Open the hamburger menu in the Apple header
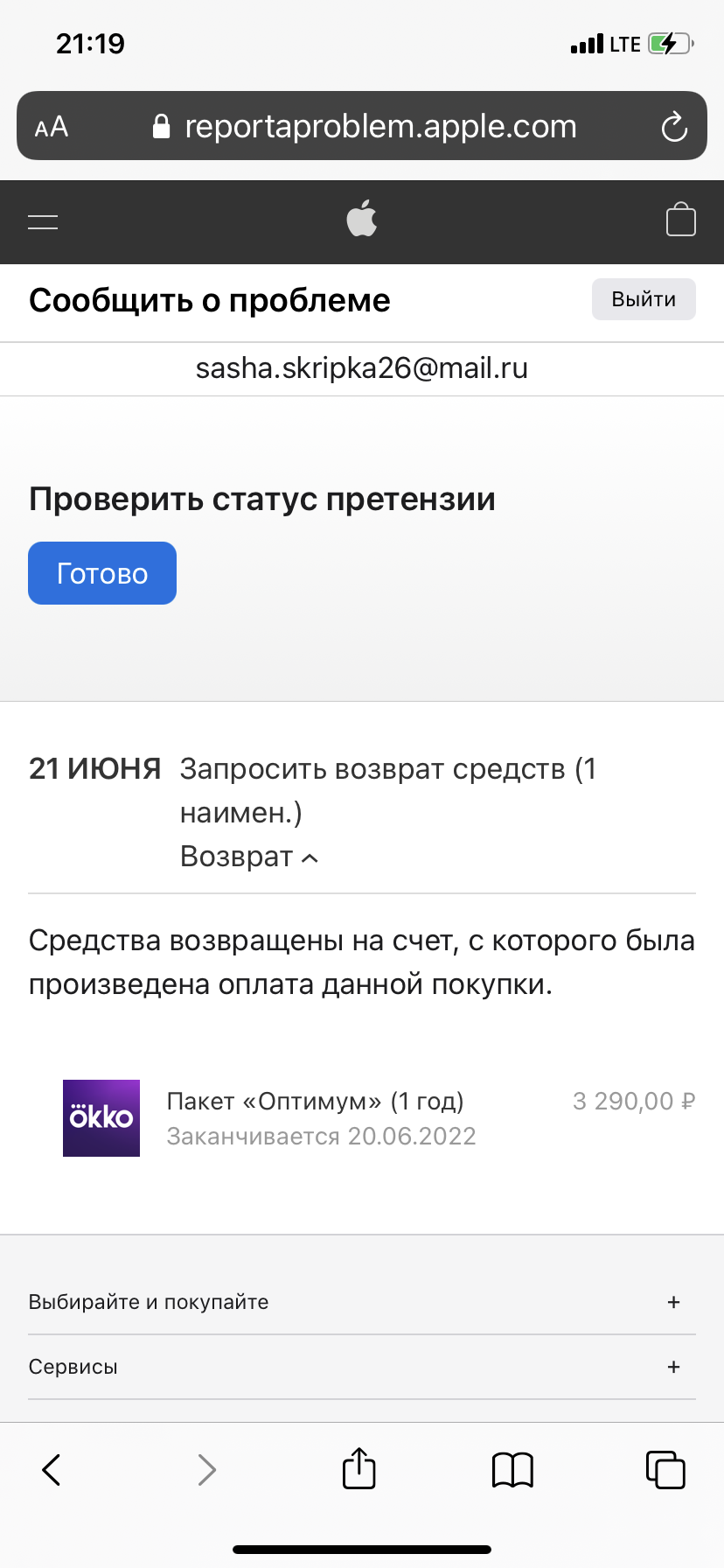The image size is (724, 1568). 43,222
